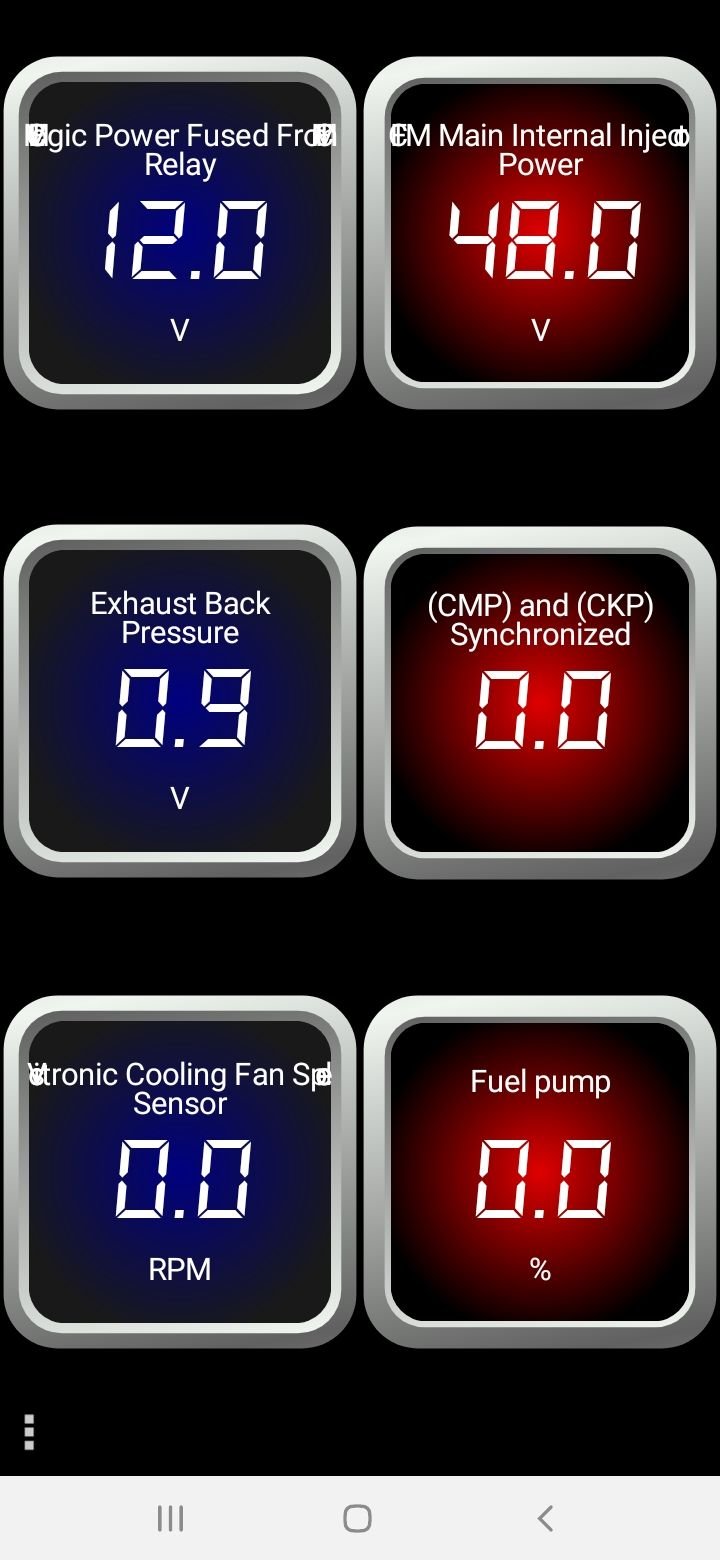Image resolution: width=720 pixels, height=1560 pixels.
Task: Open the Main Internal Injector Power gauge
Action: 540,233
